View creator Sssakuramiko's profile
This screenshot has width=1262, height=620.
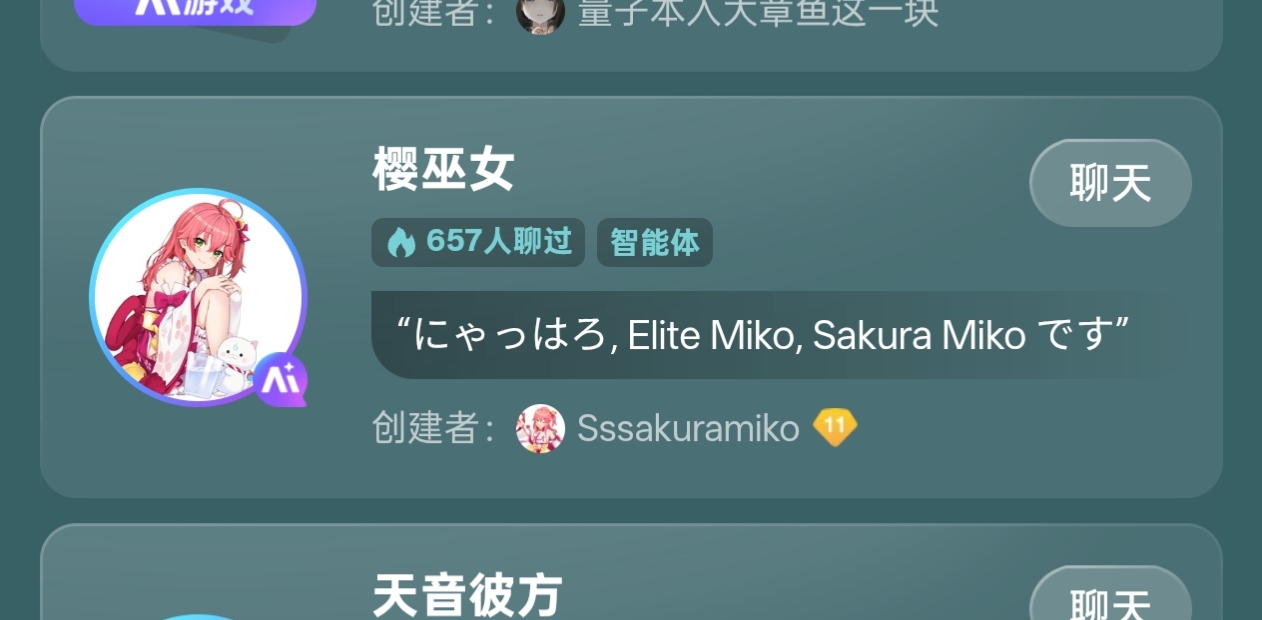point(688,429)
